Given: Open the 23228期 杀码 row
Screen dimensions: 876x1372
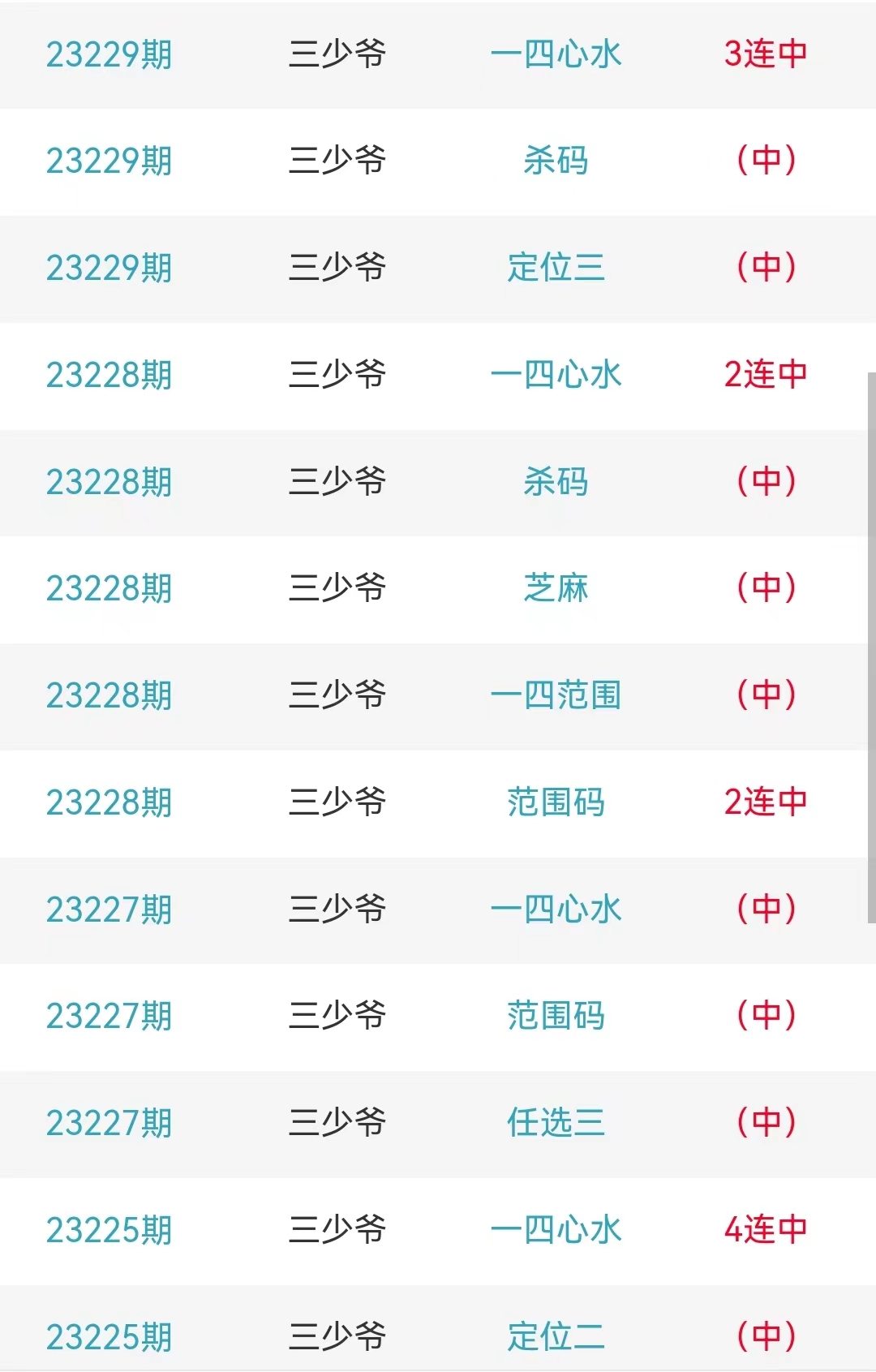Looking at the screenshot, I should [556, 482].
